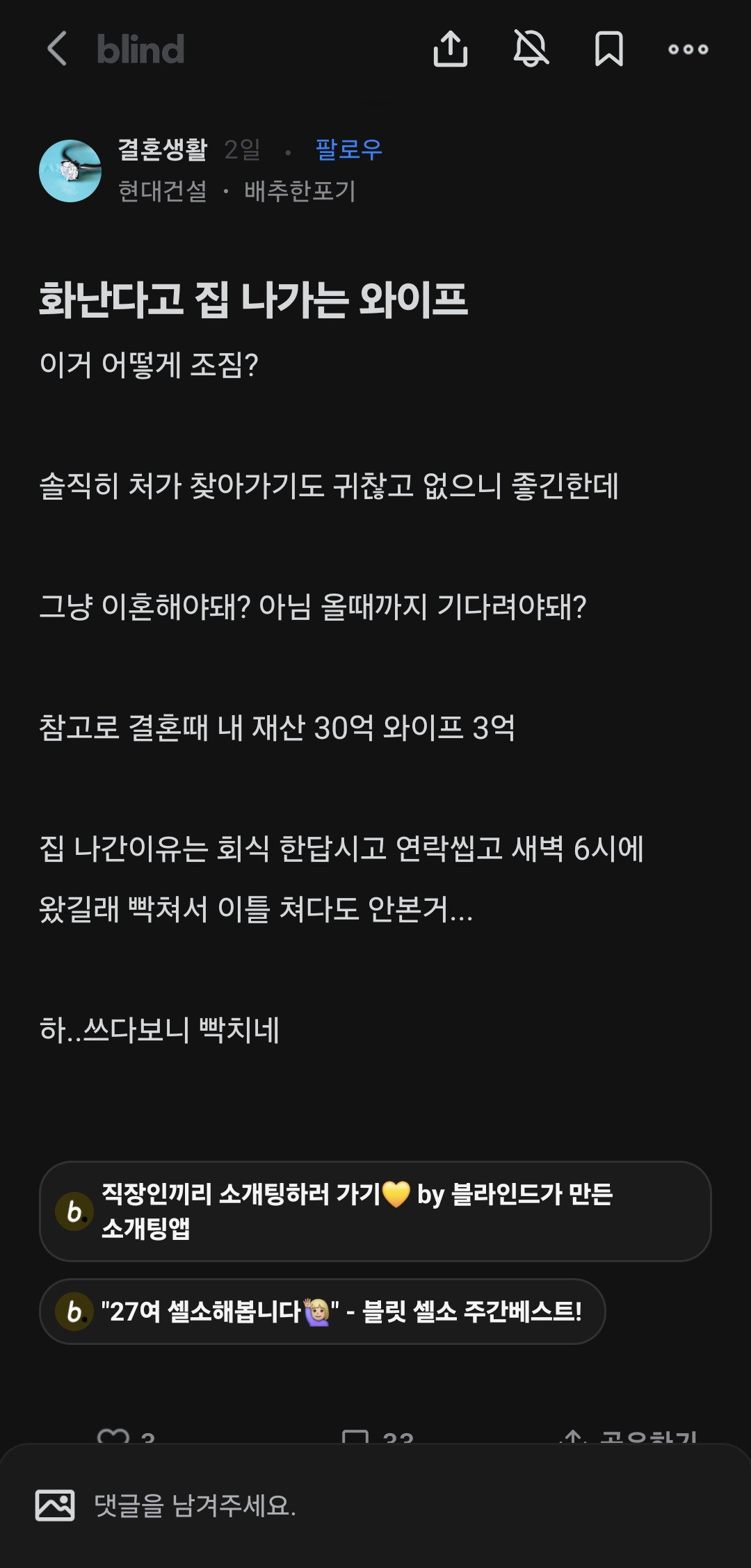The image size is (751, 1568).
Task: Open the 27여 셀소해봅니다 weekly best banner
Action: 323,1312
